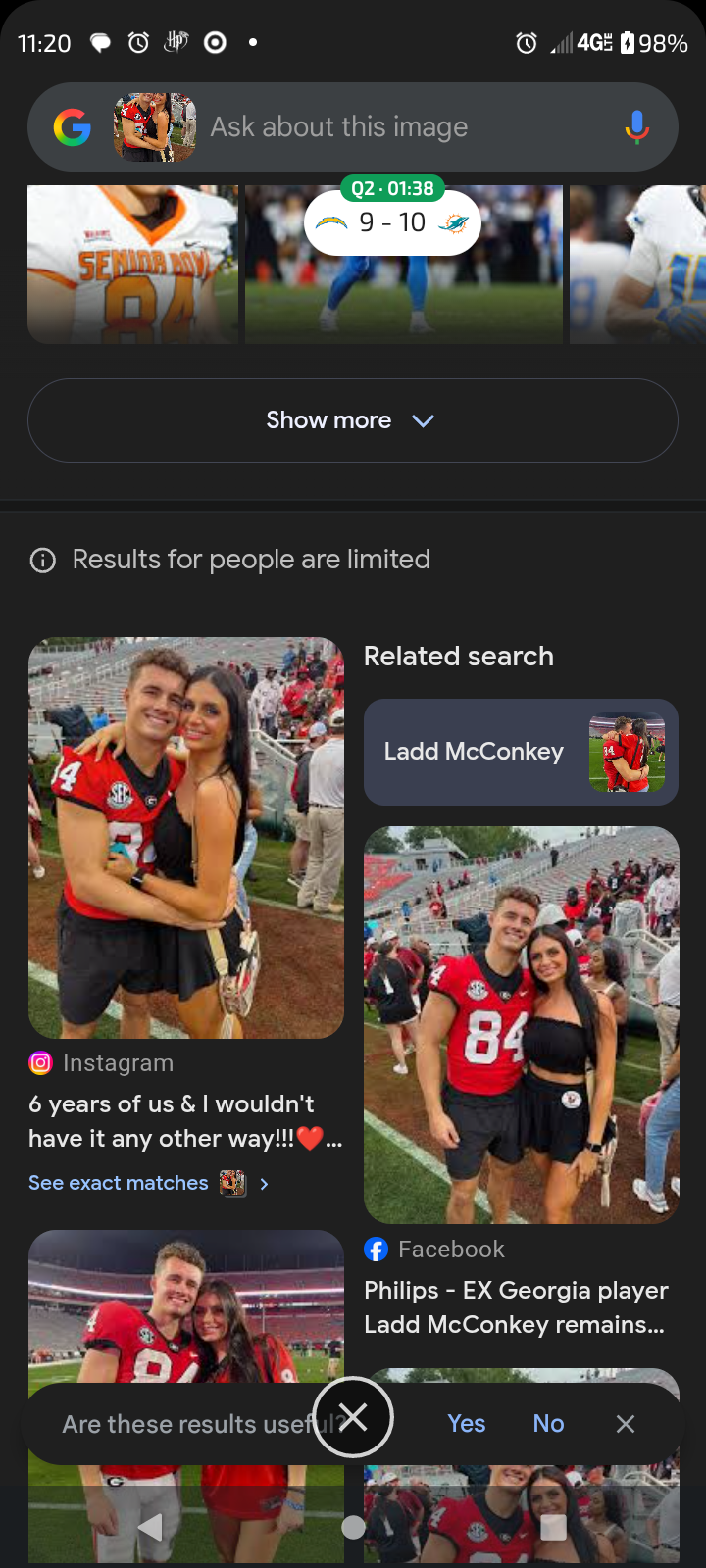The height and width of the screenshot is (1568, 706).
Task: Start voice search with the microphone
Action: click(x=636, y=127)
